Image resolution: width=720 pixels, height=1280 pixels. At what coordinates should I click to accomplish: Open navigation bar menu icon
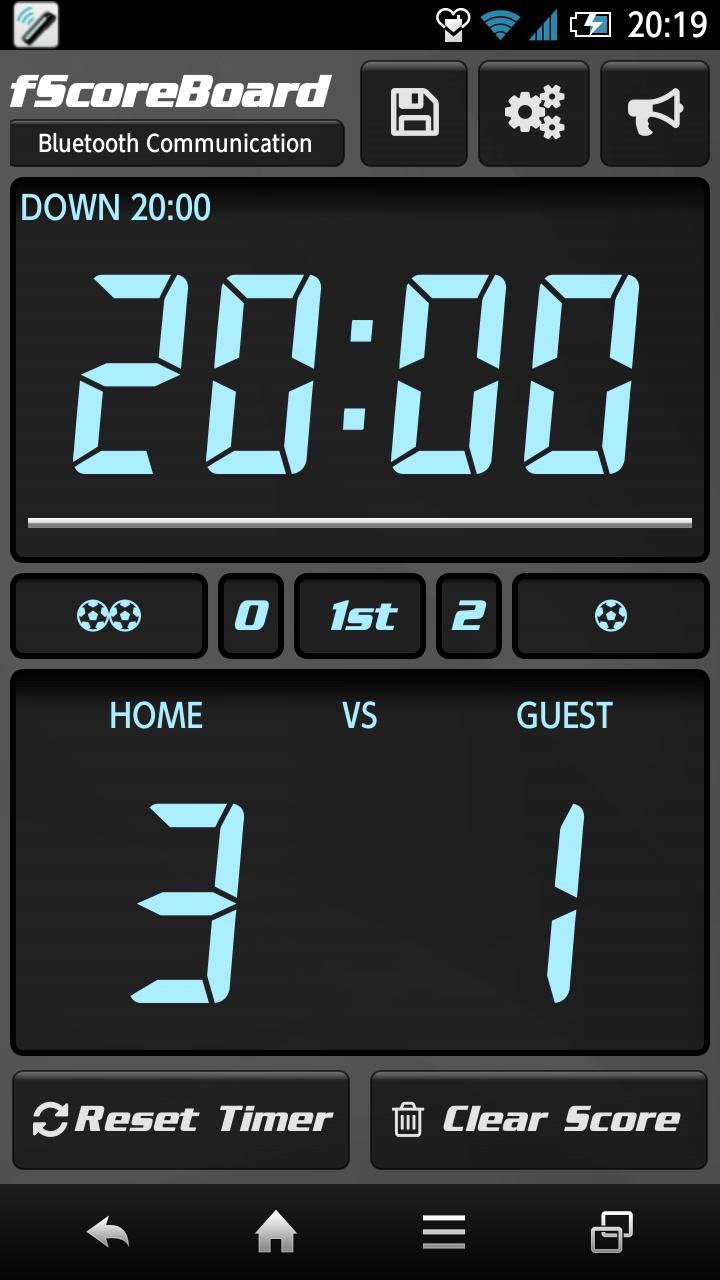coord(443,1232)
